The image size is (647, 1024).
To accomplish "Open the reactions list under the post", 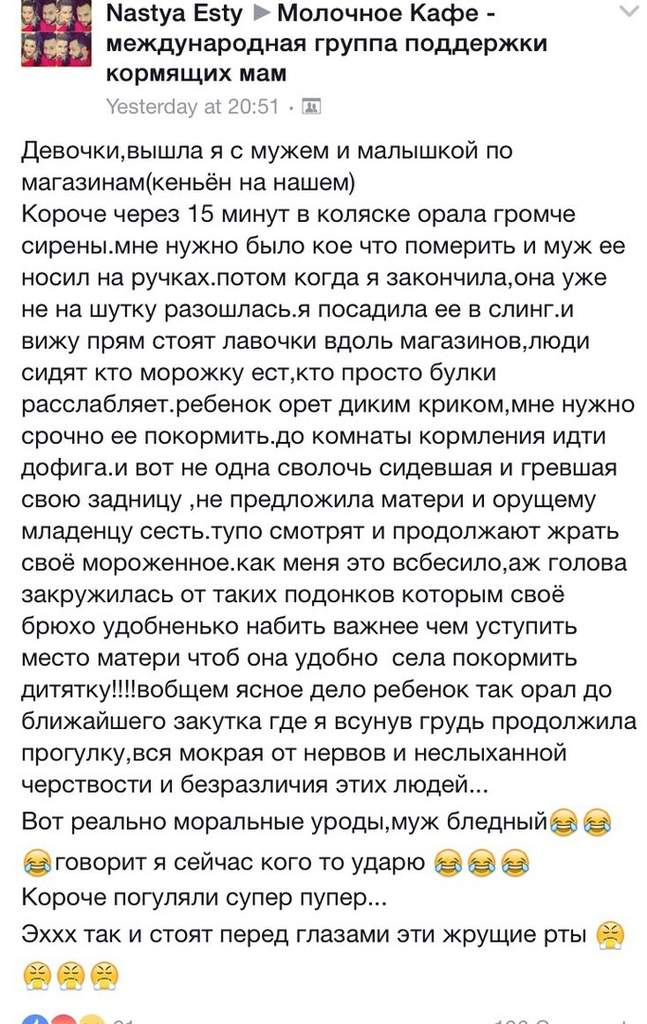I will [62, 1019].
